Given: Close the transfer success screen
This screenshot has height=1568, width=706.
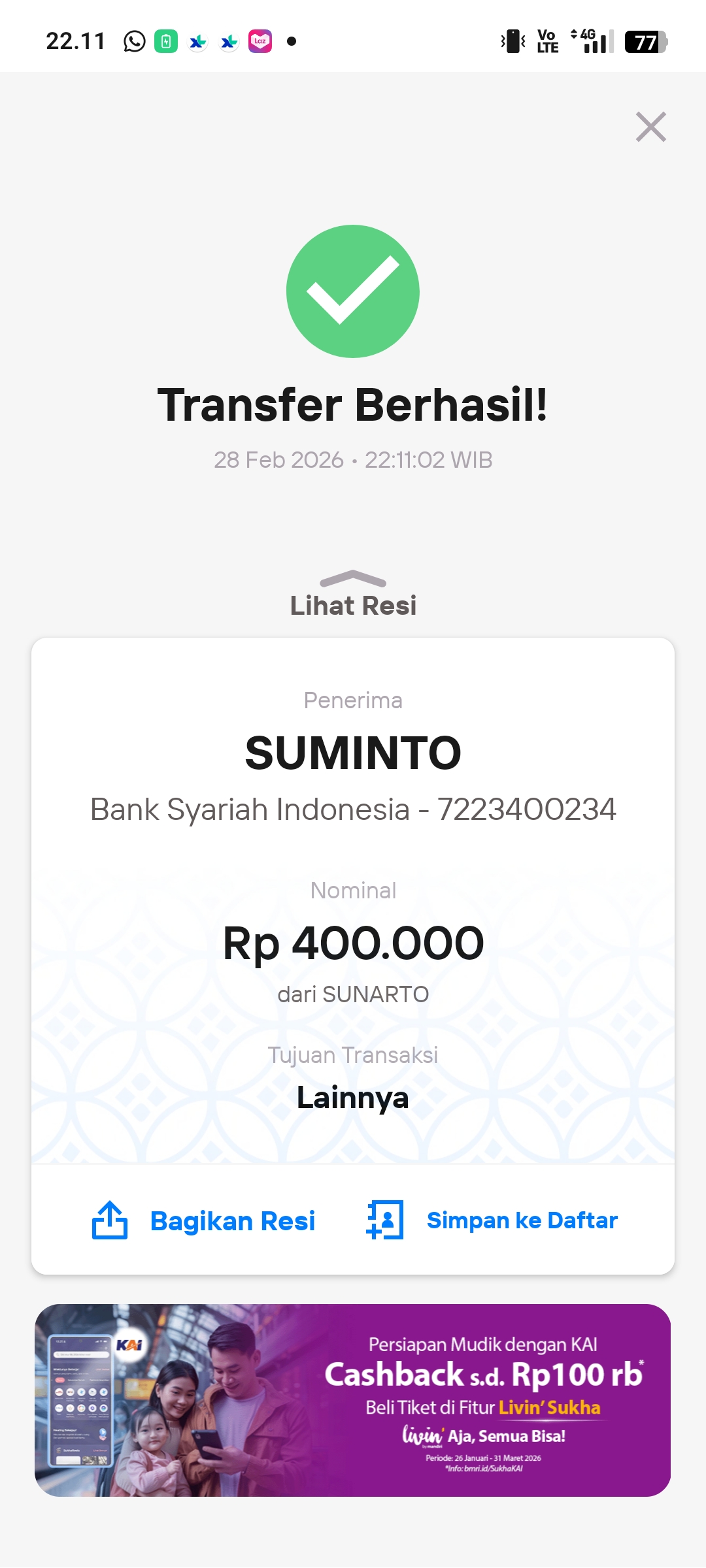Looking at the screenshot, I should (x=650, y=127).
